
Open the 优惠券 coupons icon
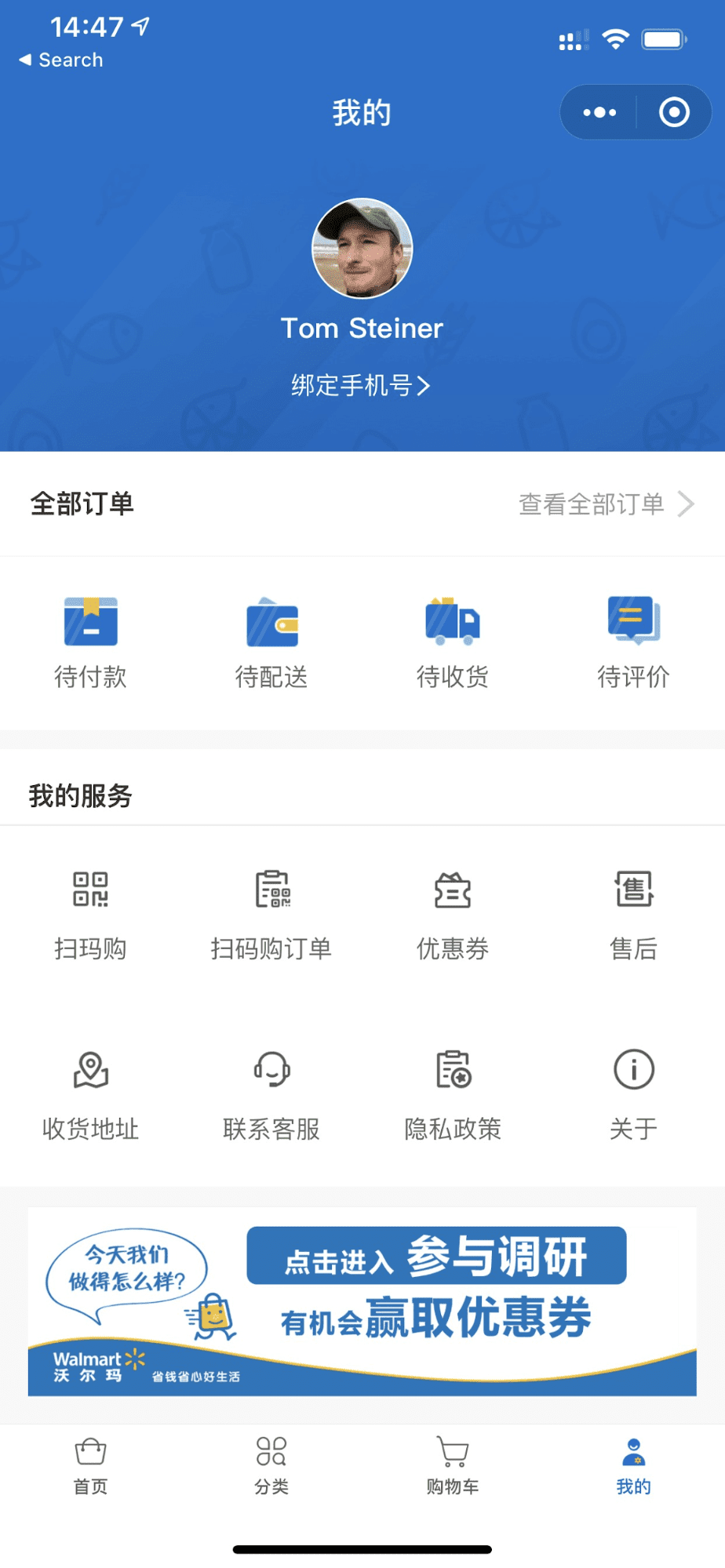[453, 910]
